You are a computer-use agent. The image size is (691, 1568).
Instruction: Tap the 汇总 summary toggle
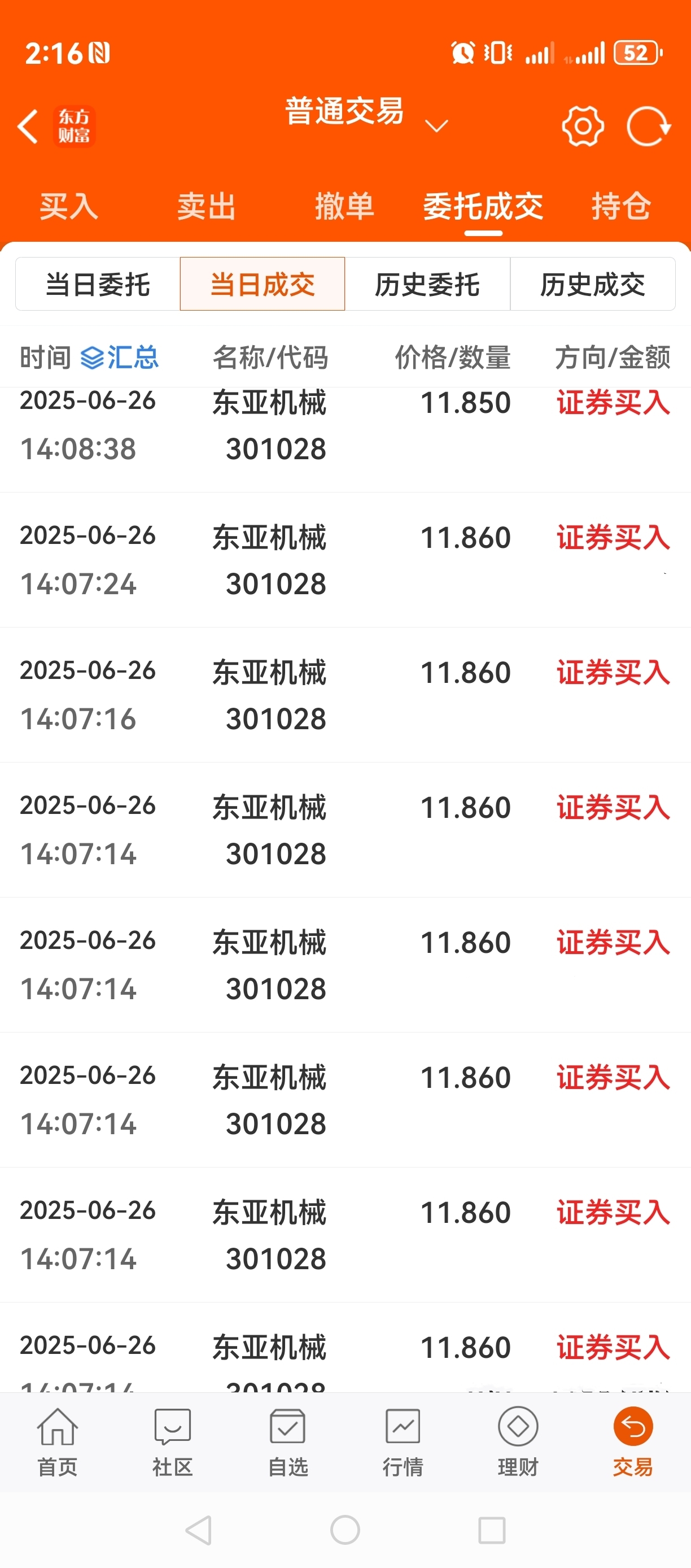[120, 358]
